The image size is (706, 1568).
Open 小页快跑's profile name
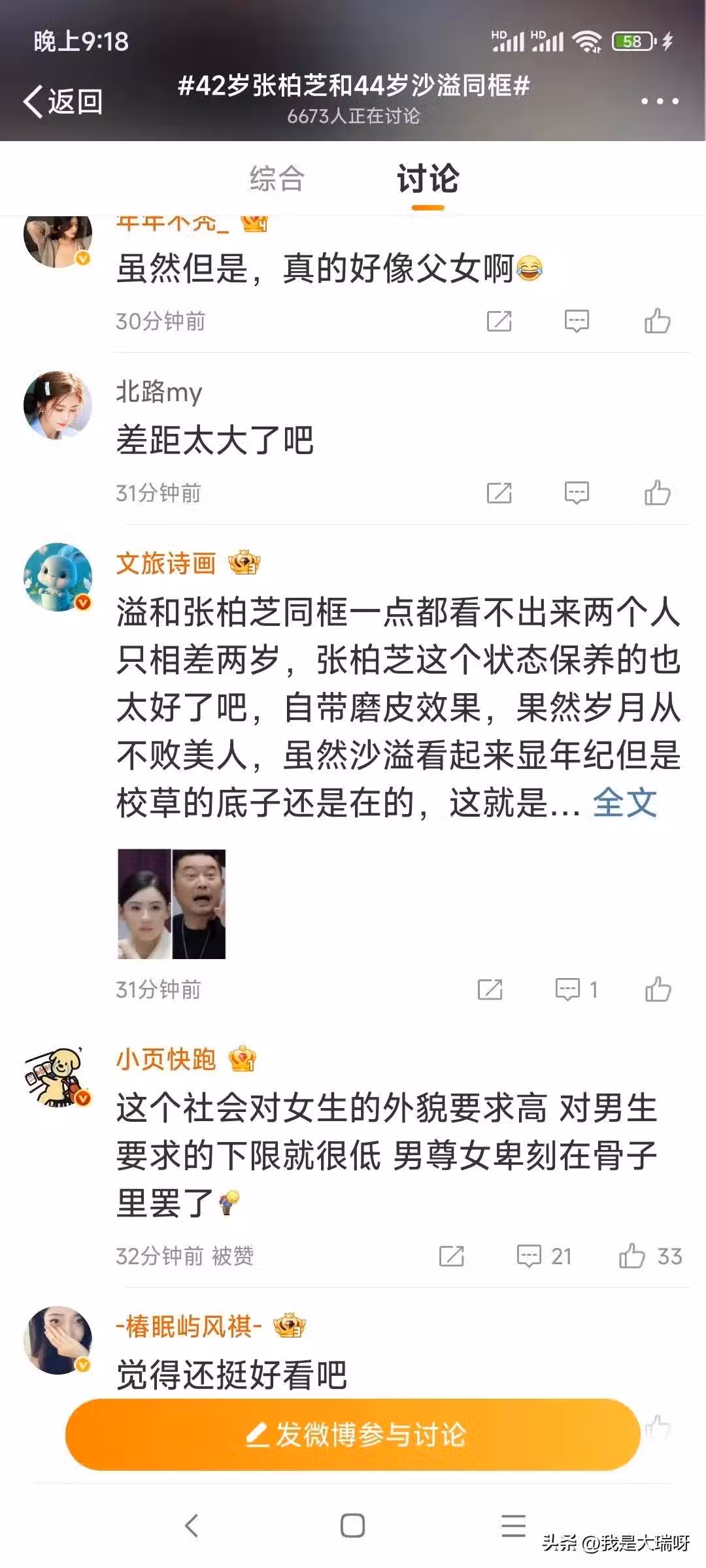[166, 1059]
